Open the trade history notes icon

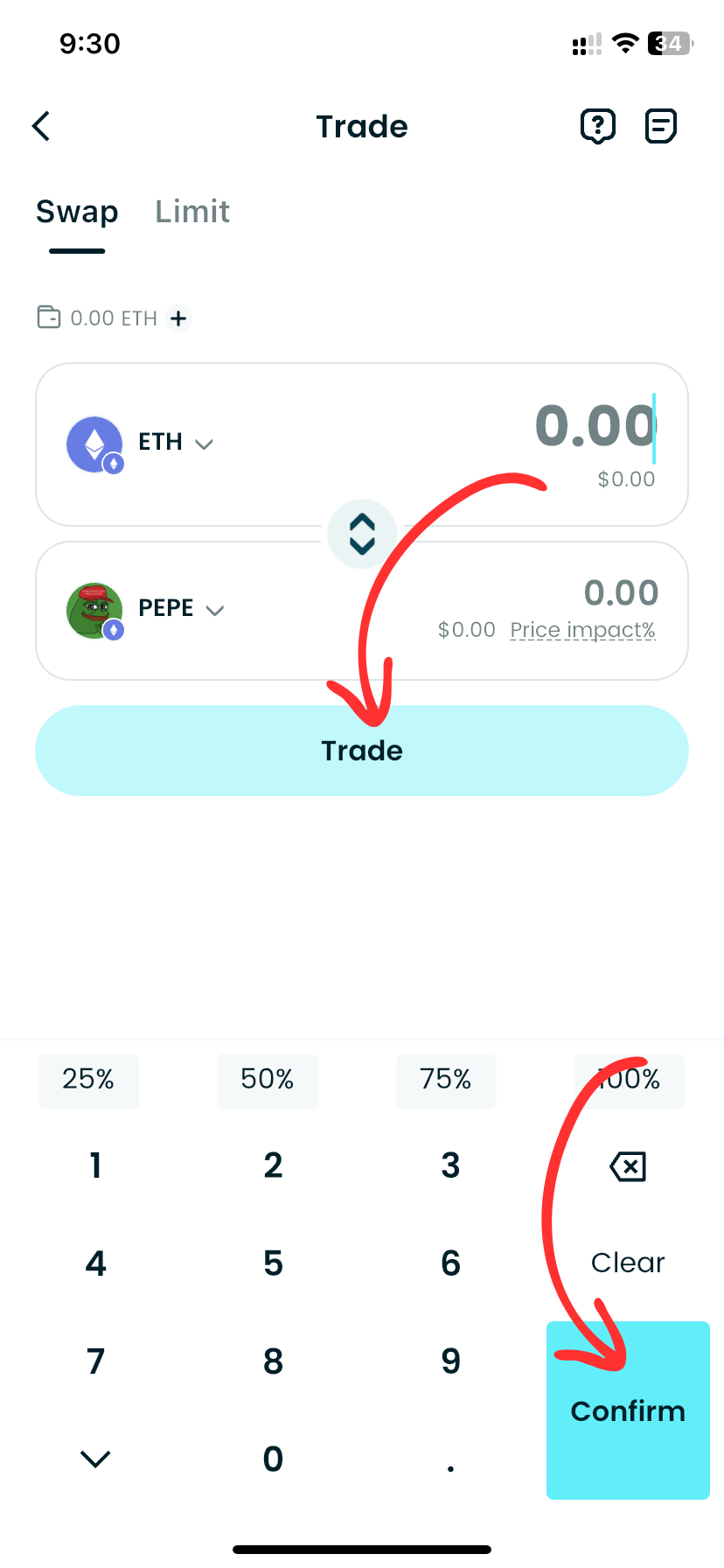click(x=660, y=126)
